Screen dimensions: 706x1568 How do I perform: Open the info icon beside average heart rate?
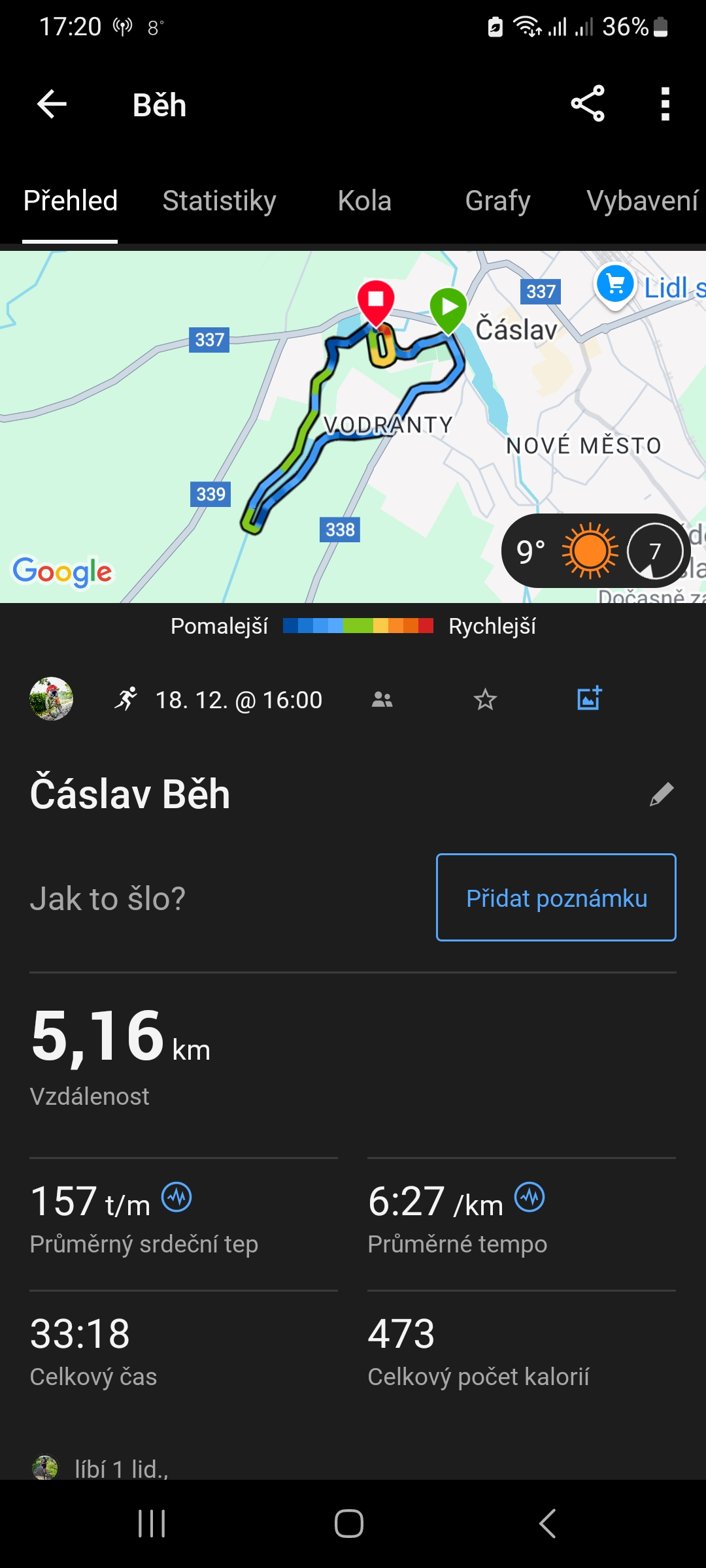click(176, 1198)
